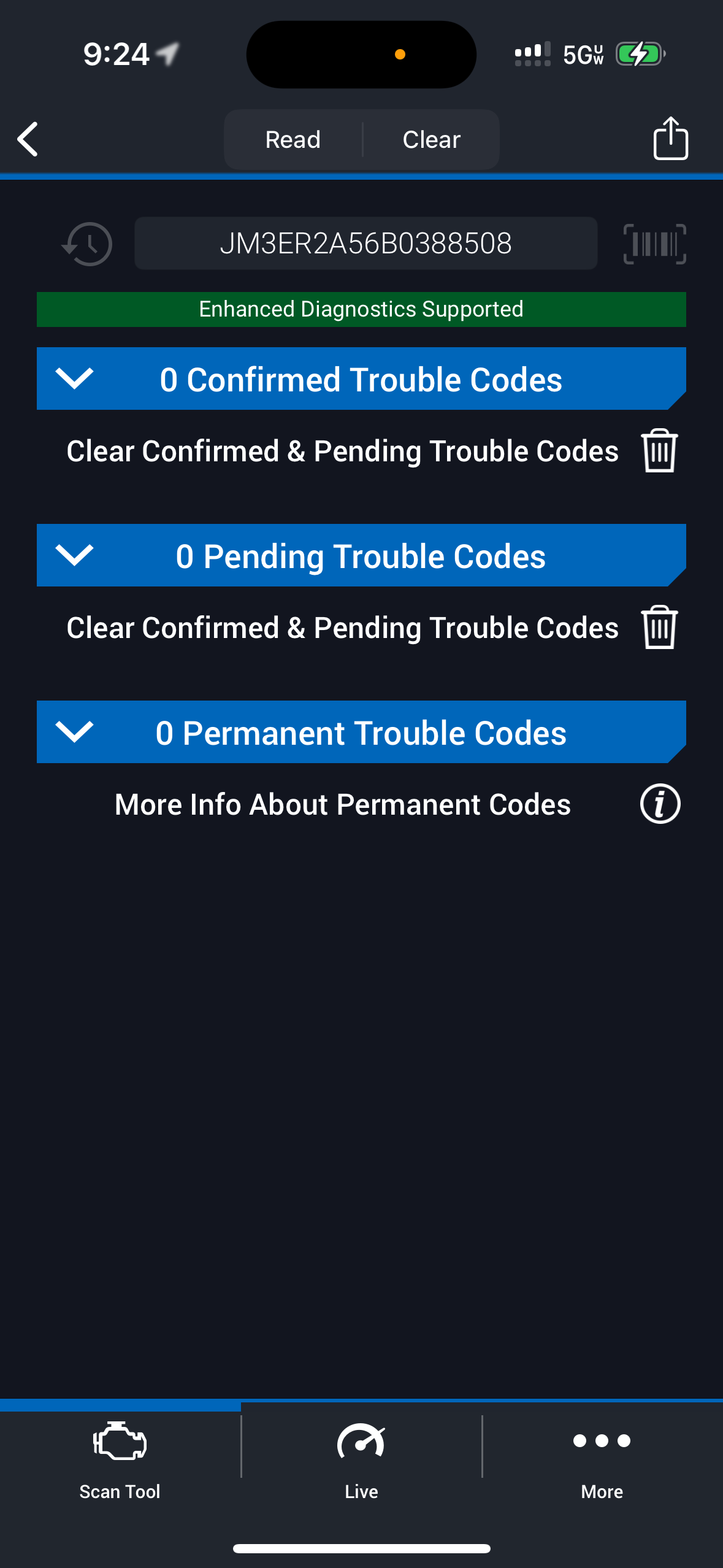Share the diagnostic report
The image size is (723, 1568).
click(670, 139)
